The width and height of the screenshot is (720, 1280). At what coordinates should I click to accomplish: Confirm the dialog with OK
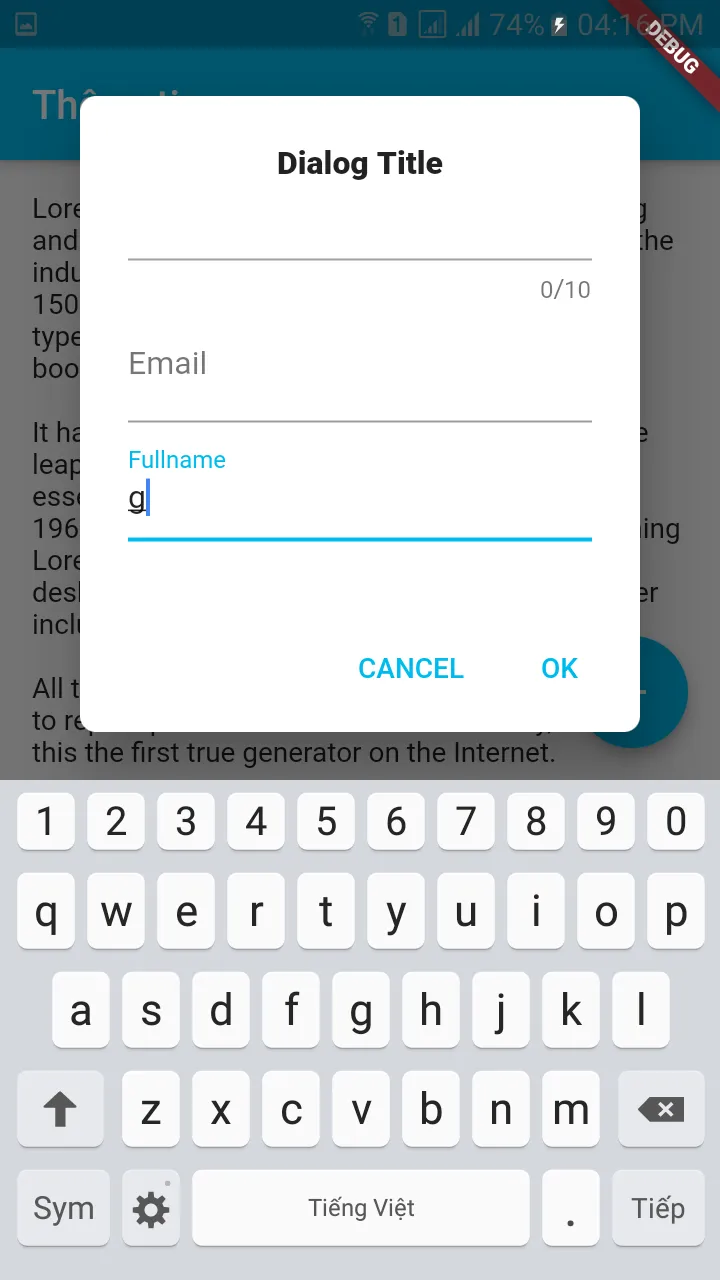click(559, 668)
